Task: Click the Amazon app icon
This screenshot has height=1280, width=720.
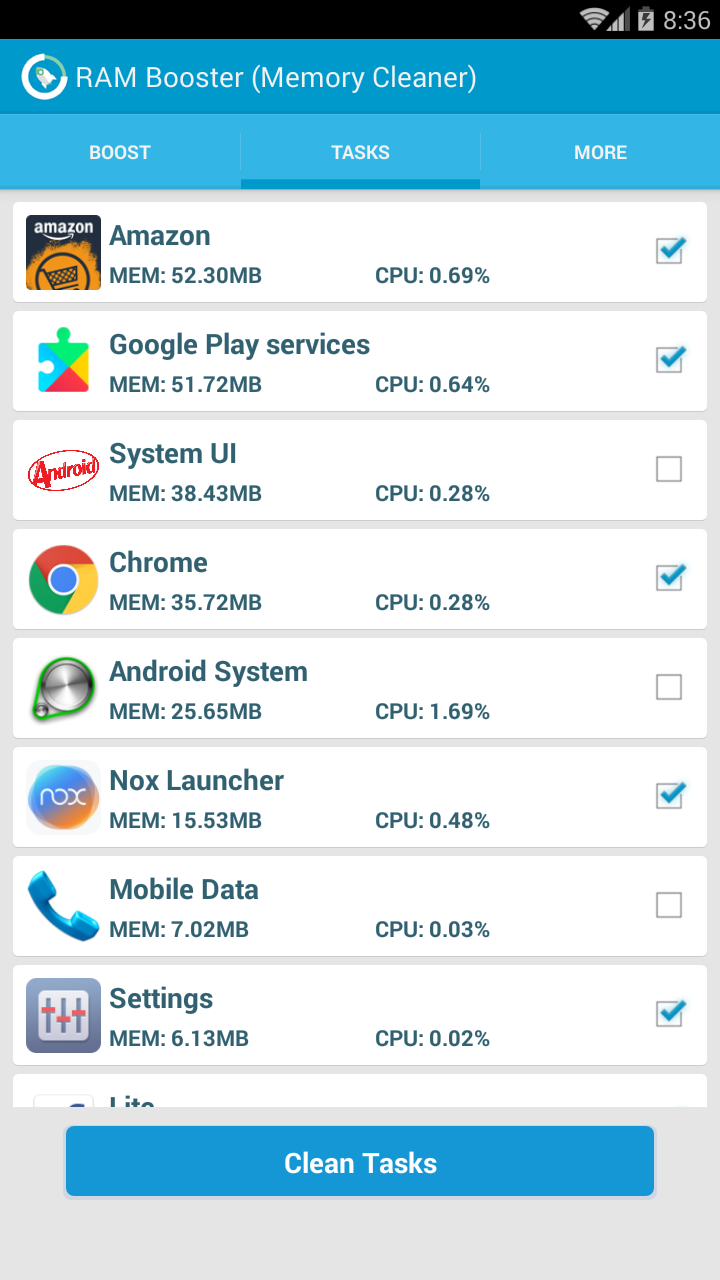Action: (62, 252)
